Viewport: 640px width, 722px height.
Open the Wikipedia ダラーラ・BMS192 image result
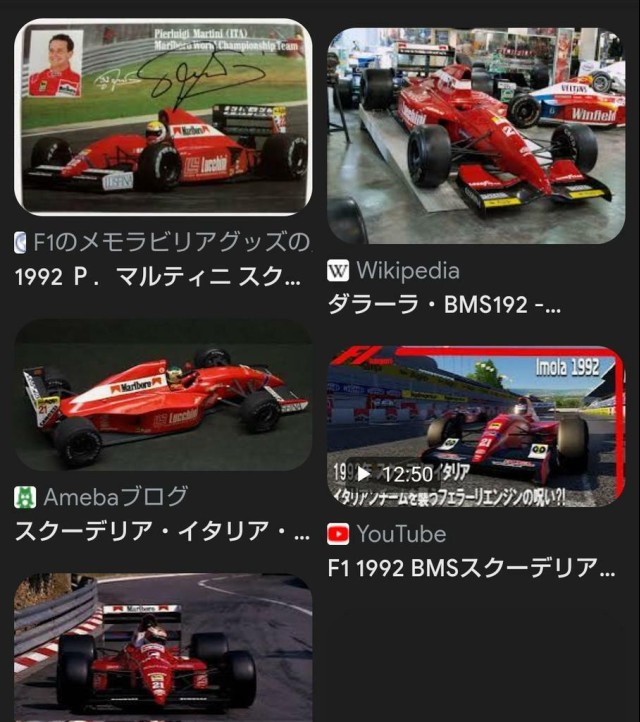point(476,136)
